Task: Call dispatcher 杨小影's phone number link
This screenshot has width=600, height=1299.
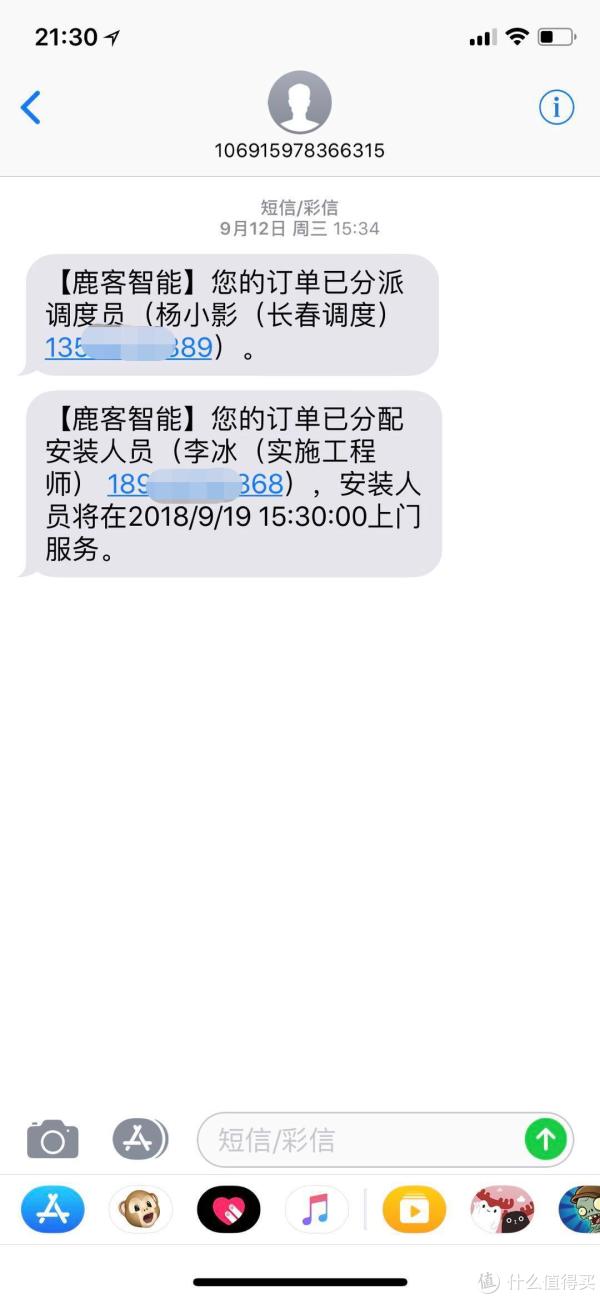Action: (128, 348)
